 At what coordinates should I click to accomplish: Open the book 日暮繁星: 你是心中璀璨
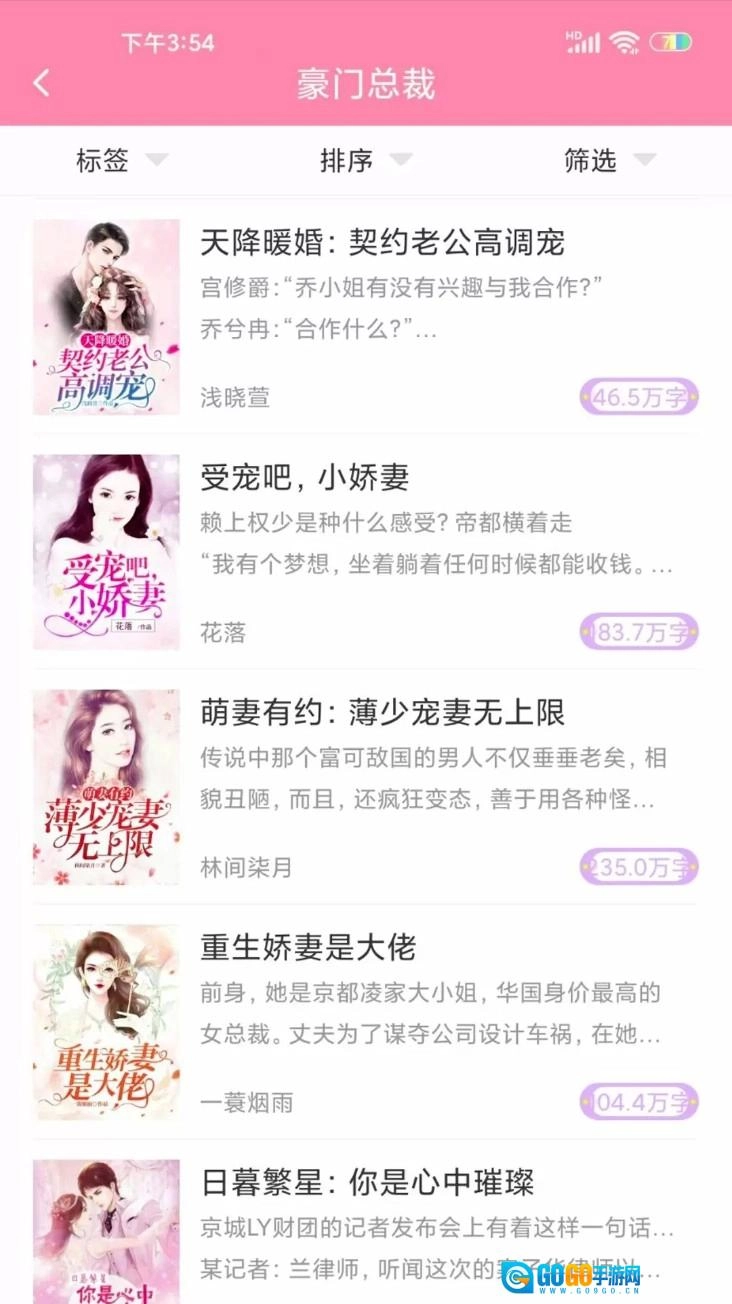coord(367,1183)
